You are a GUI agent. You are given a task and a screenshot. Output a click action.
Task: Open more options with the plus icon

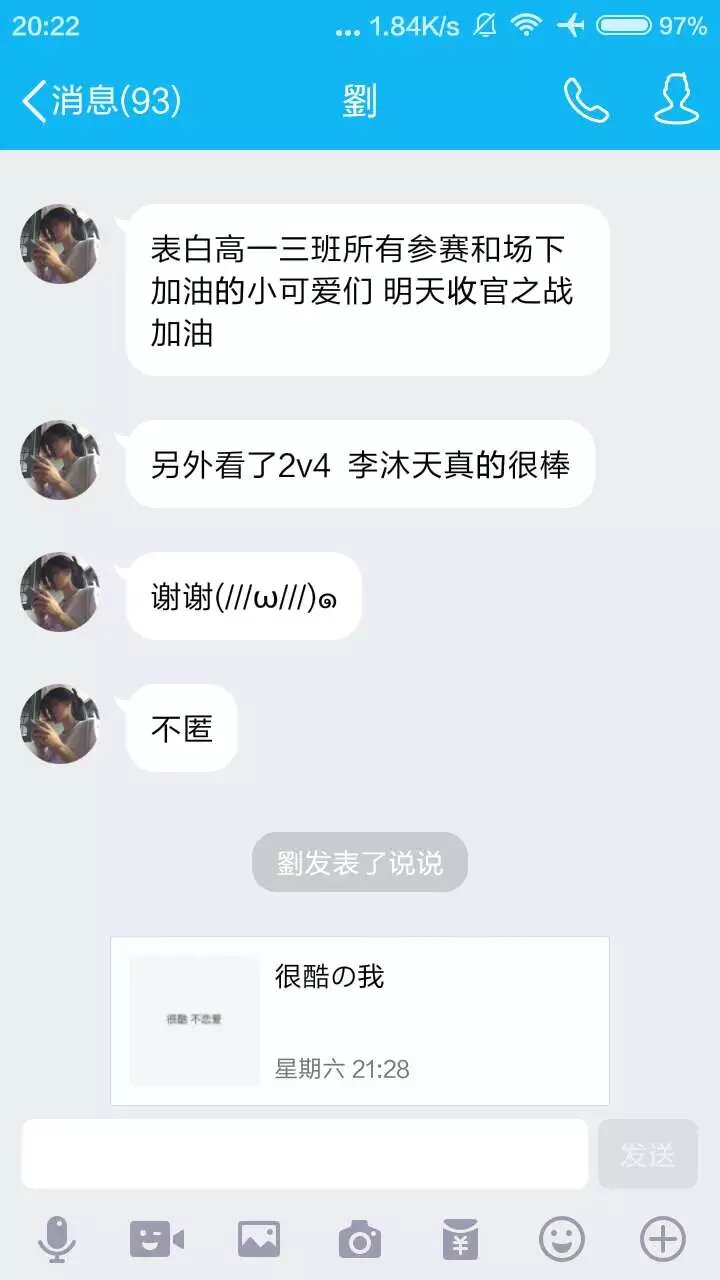[x=662, y=1240]
